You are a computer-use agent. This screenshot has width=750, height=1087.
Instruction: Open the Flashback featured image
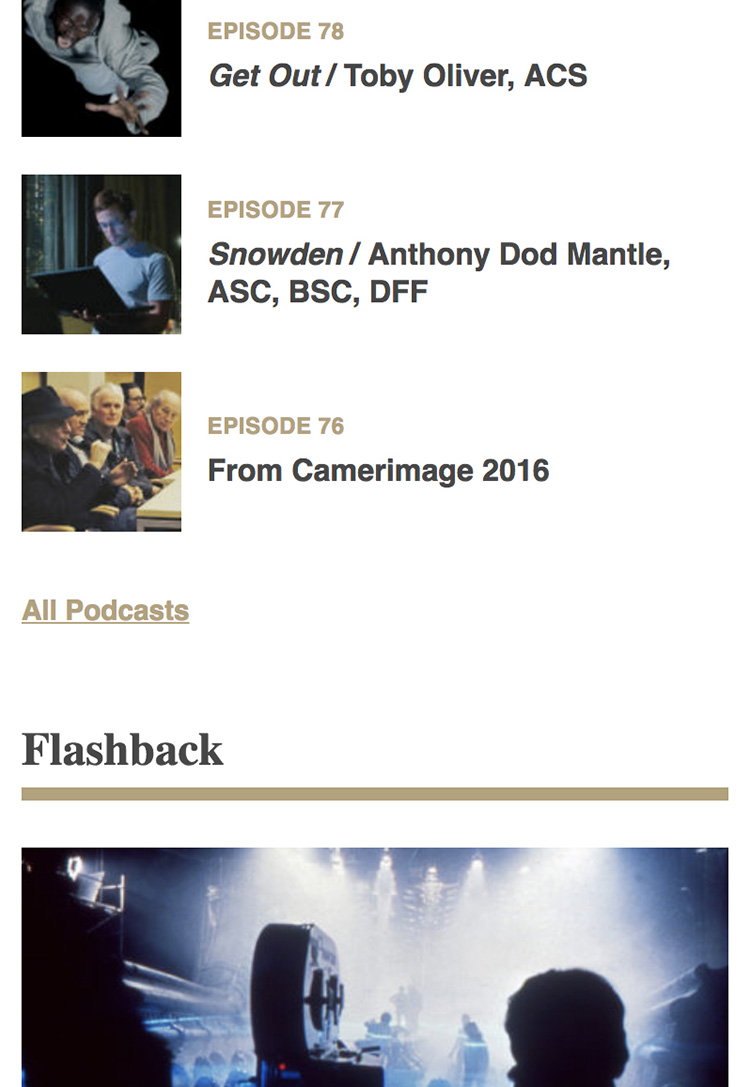[374, 966]
